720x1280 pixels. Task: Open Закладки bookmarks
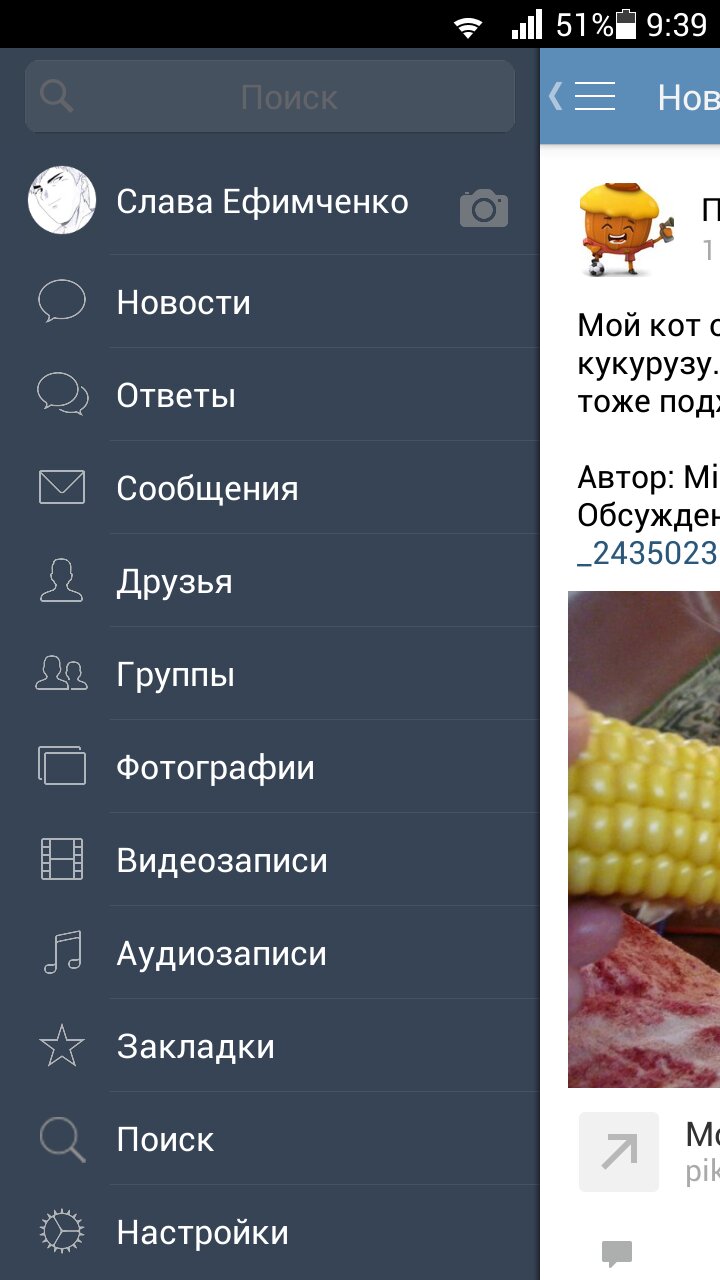point(195,1046)
